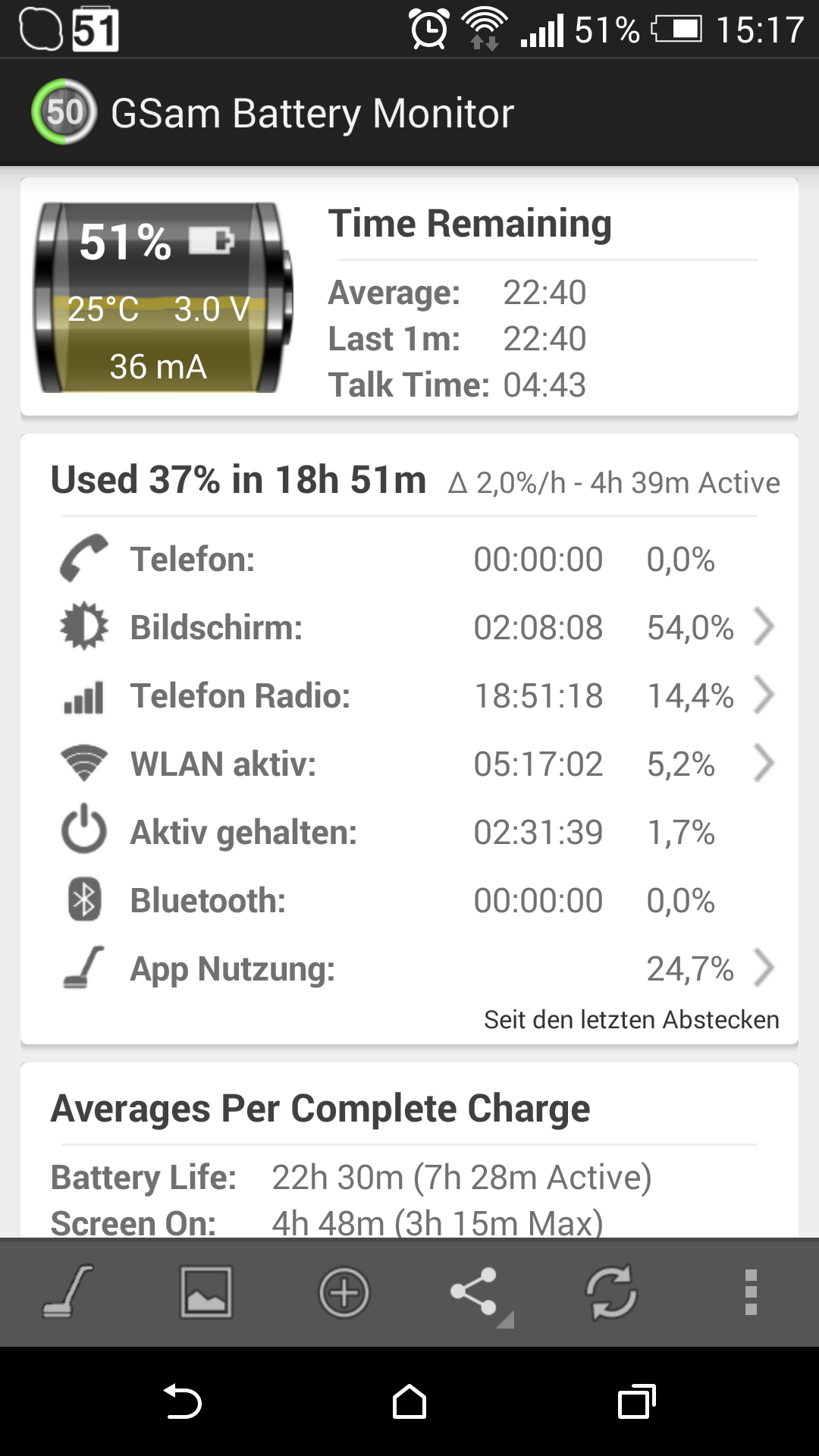Open the chart view icon in toolbar
Screen dimensions: 819x1456
pos(206,1291)
